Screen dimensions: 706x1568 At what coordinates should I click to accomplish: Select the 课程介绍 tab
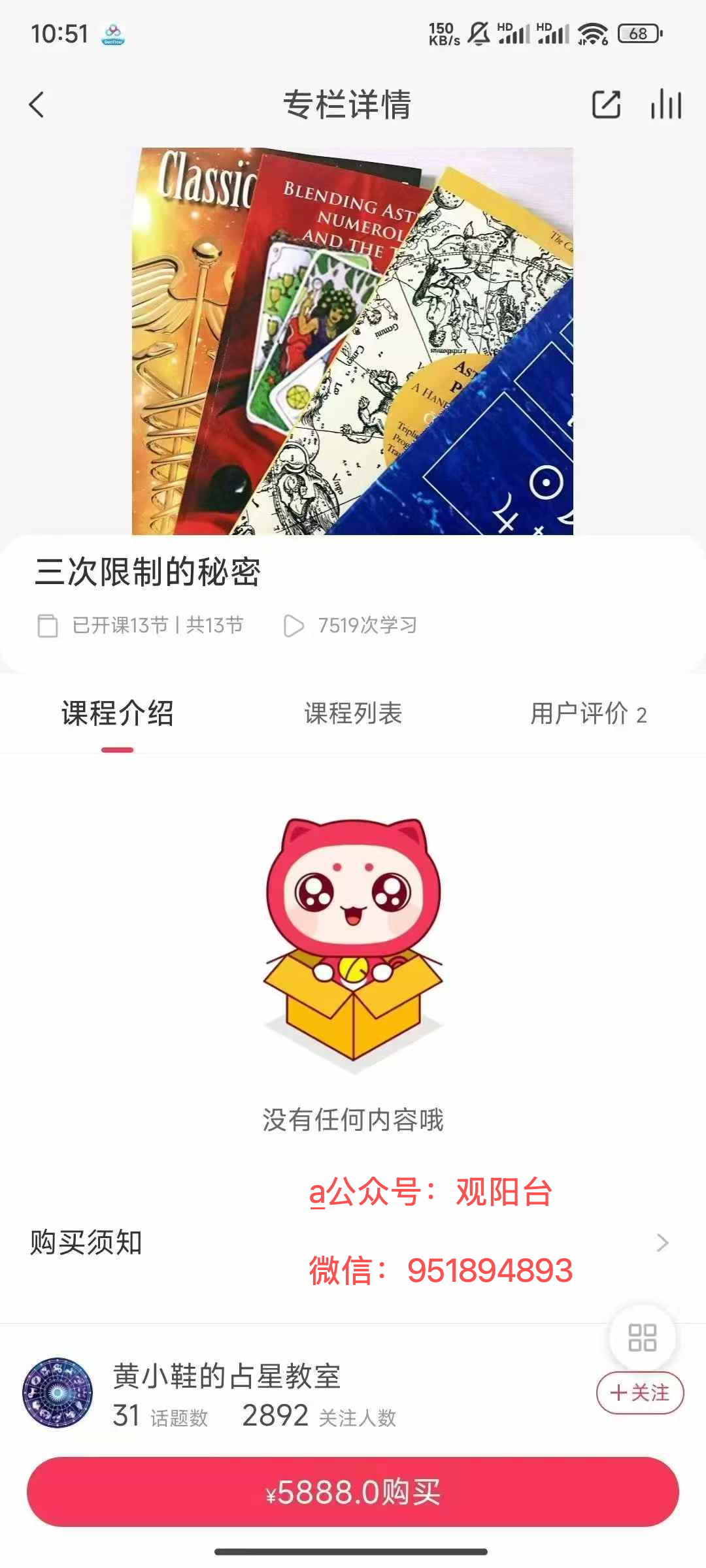[118, 713]
